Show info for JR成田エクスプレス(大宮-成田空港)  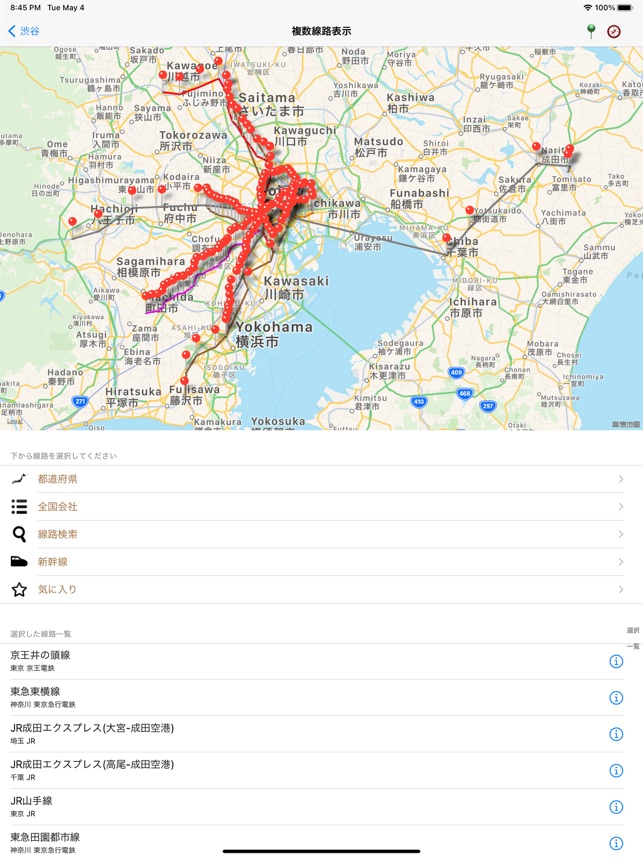[x=616, y=734]
